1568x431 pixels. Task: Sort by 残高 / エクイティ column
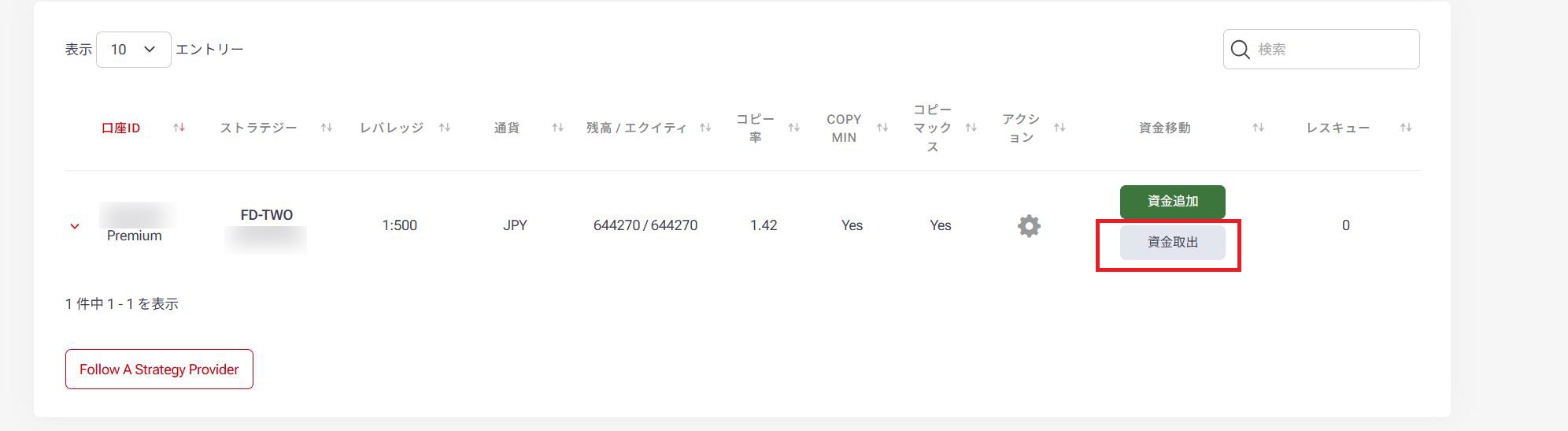point(636,128)
